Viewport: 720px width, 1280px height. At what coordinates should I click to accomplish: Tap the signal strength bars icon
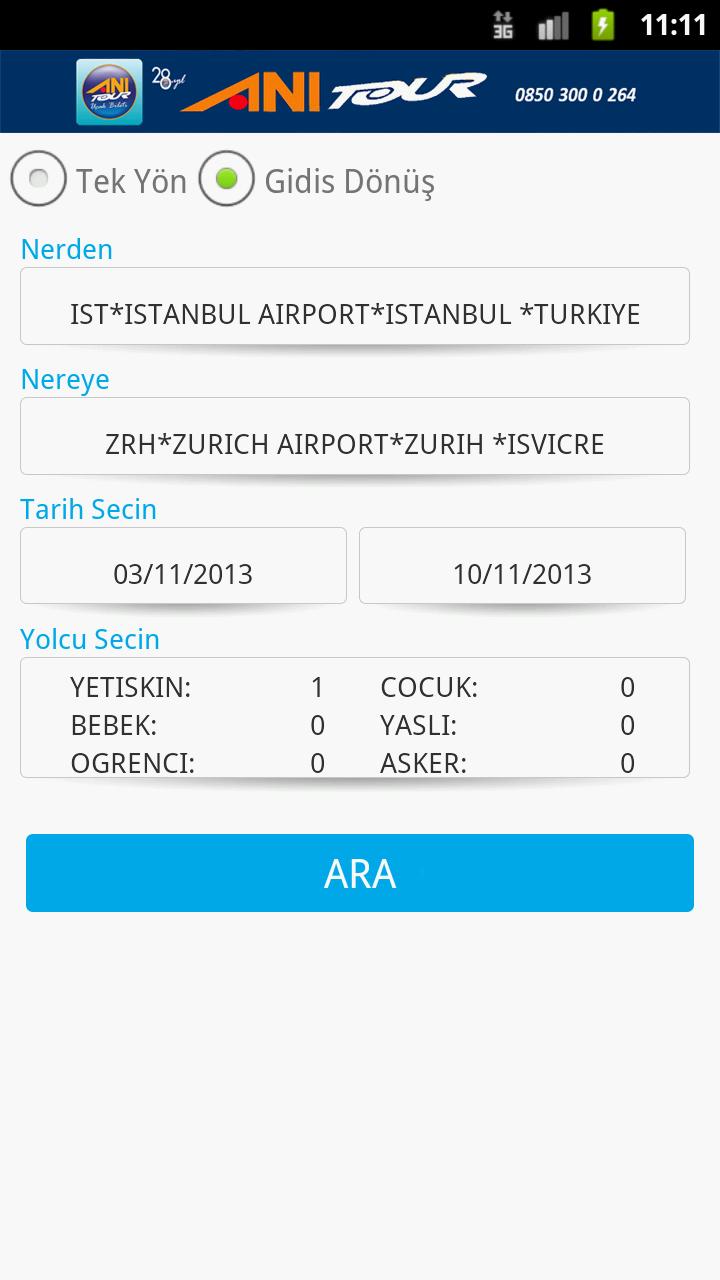(x=551, y=24)
